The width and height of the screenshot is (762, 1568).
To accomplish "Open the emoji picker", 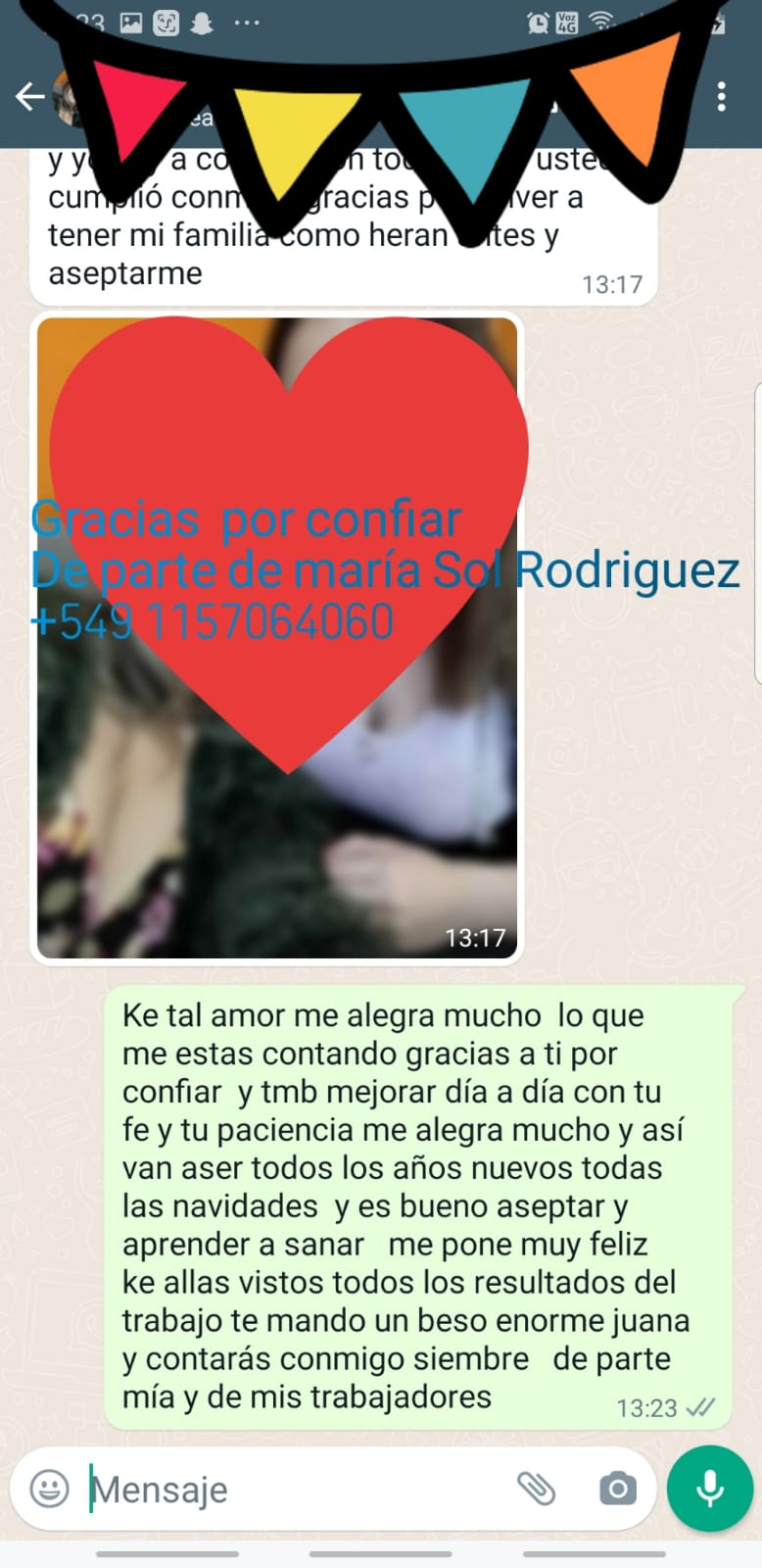I will (x=49, y=1489).
